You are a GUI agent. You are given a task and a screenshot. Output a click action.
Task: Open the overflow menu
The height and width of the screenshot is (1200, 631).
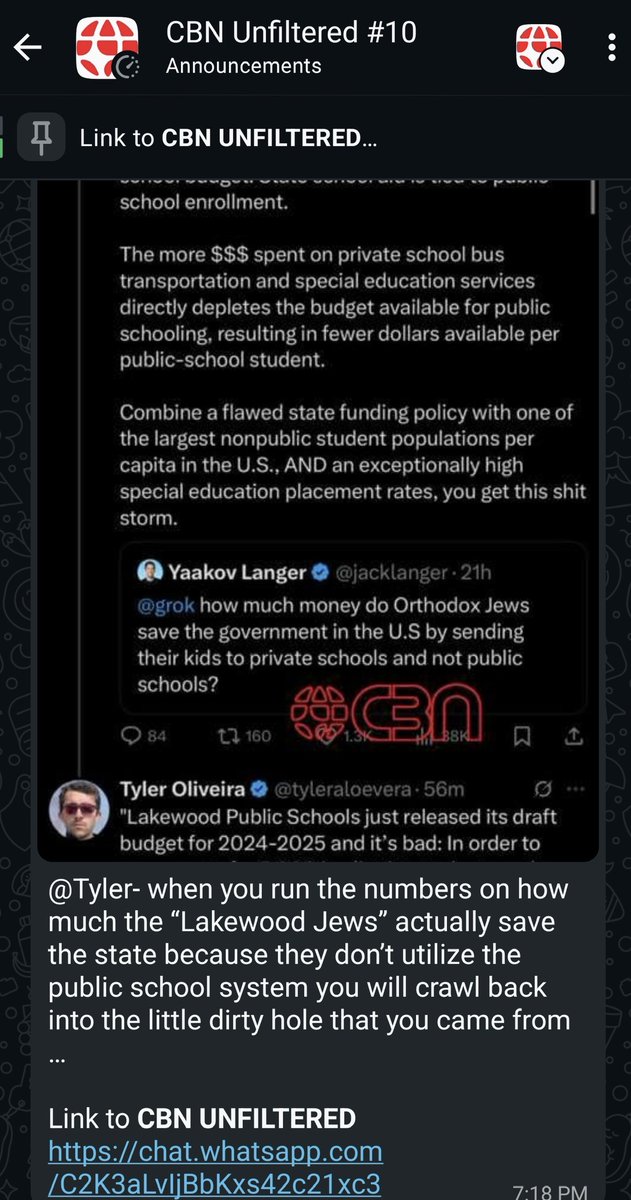[x=611, y=48]
